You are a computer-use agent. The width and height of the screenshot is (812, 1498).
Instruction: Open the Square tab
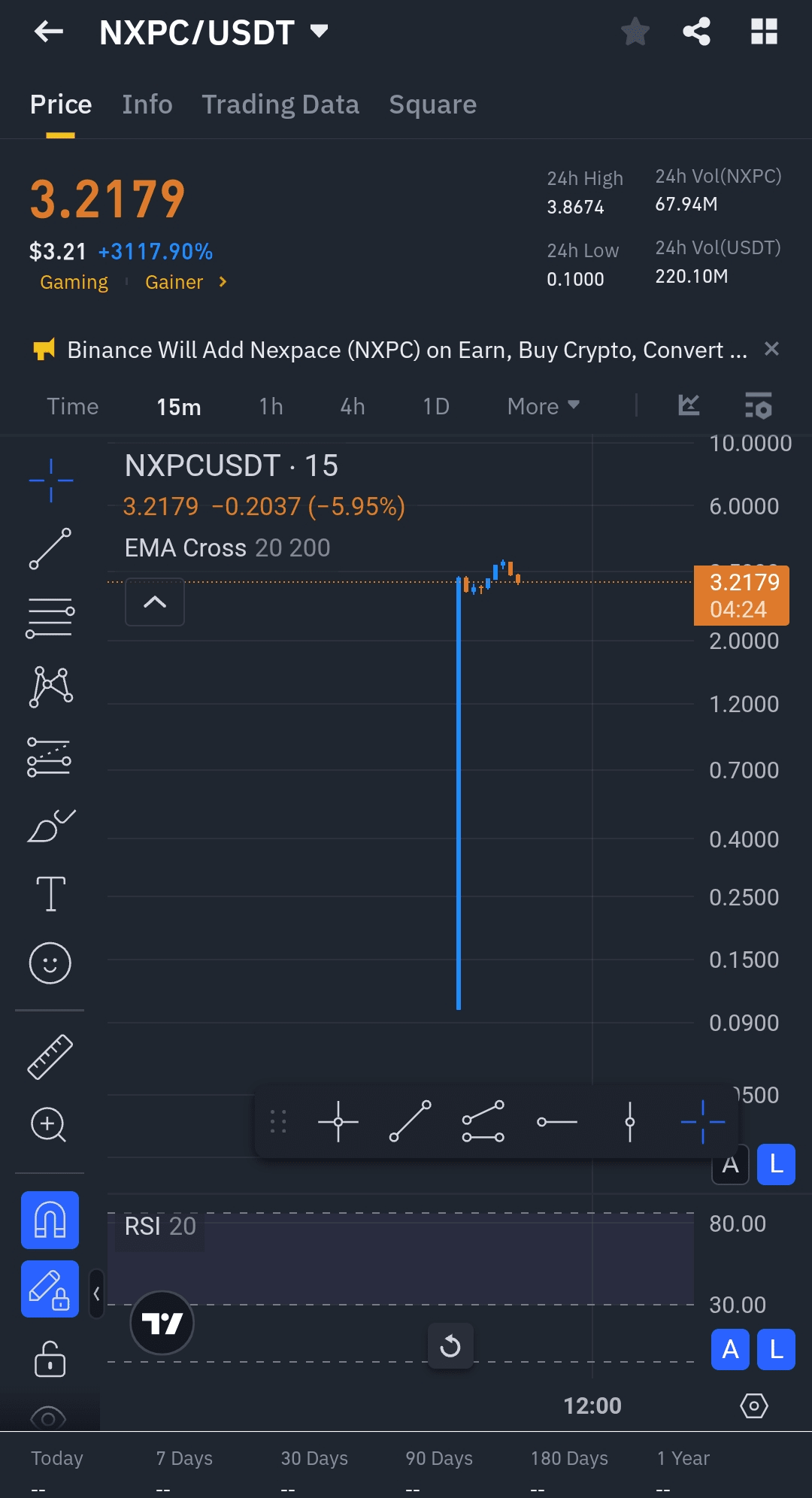point(432,105)
